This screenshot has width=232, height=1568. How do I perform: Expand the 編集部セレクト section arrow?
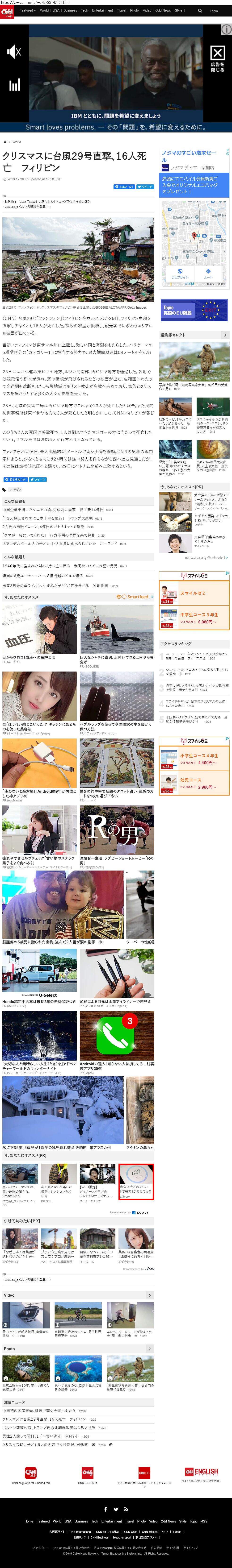(x=225, y=335)
